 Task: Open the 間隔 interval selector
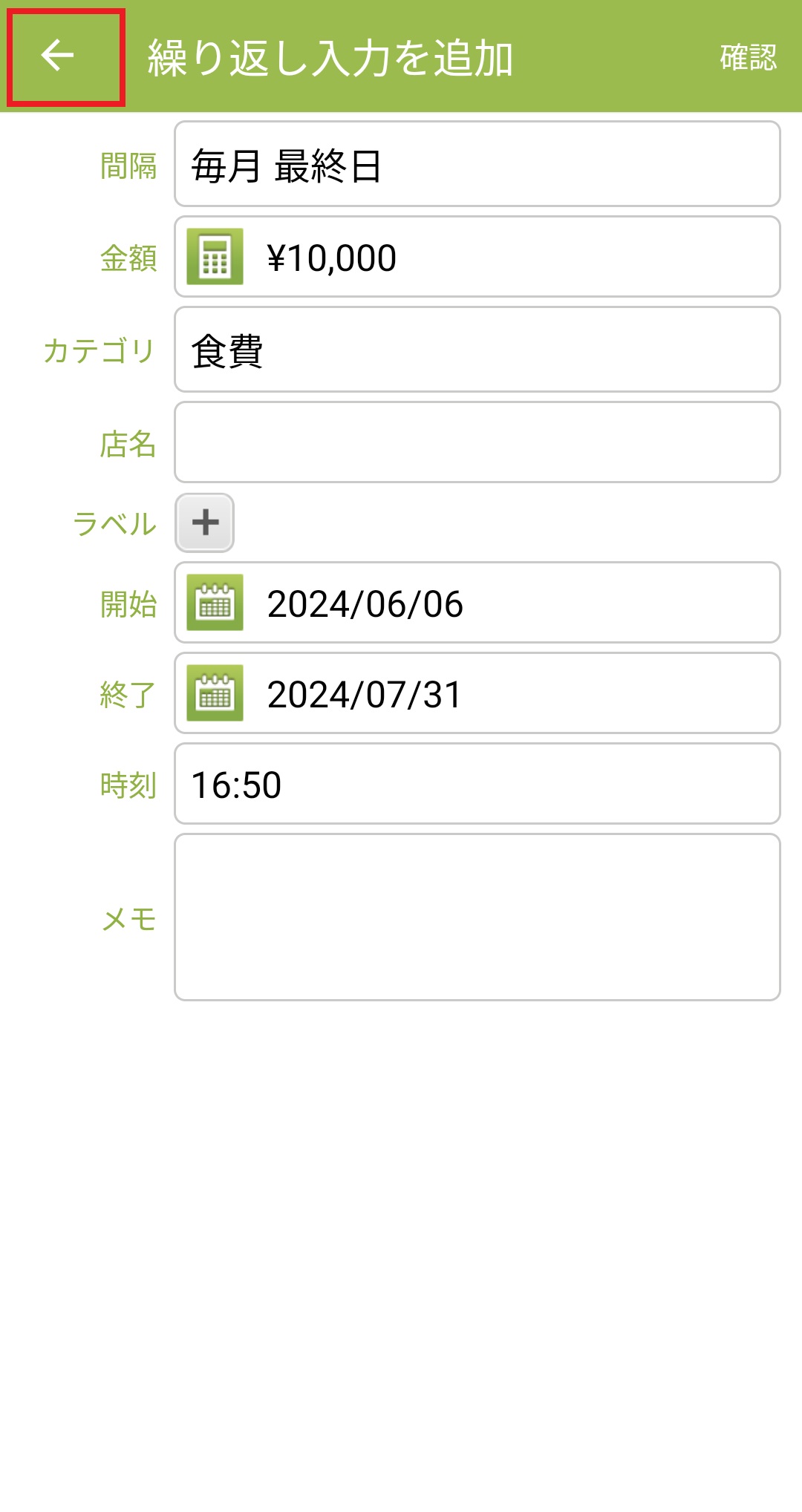tap(477, 164)
